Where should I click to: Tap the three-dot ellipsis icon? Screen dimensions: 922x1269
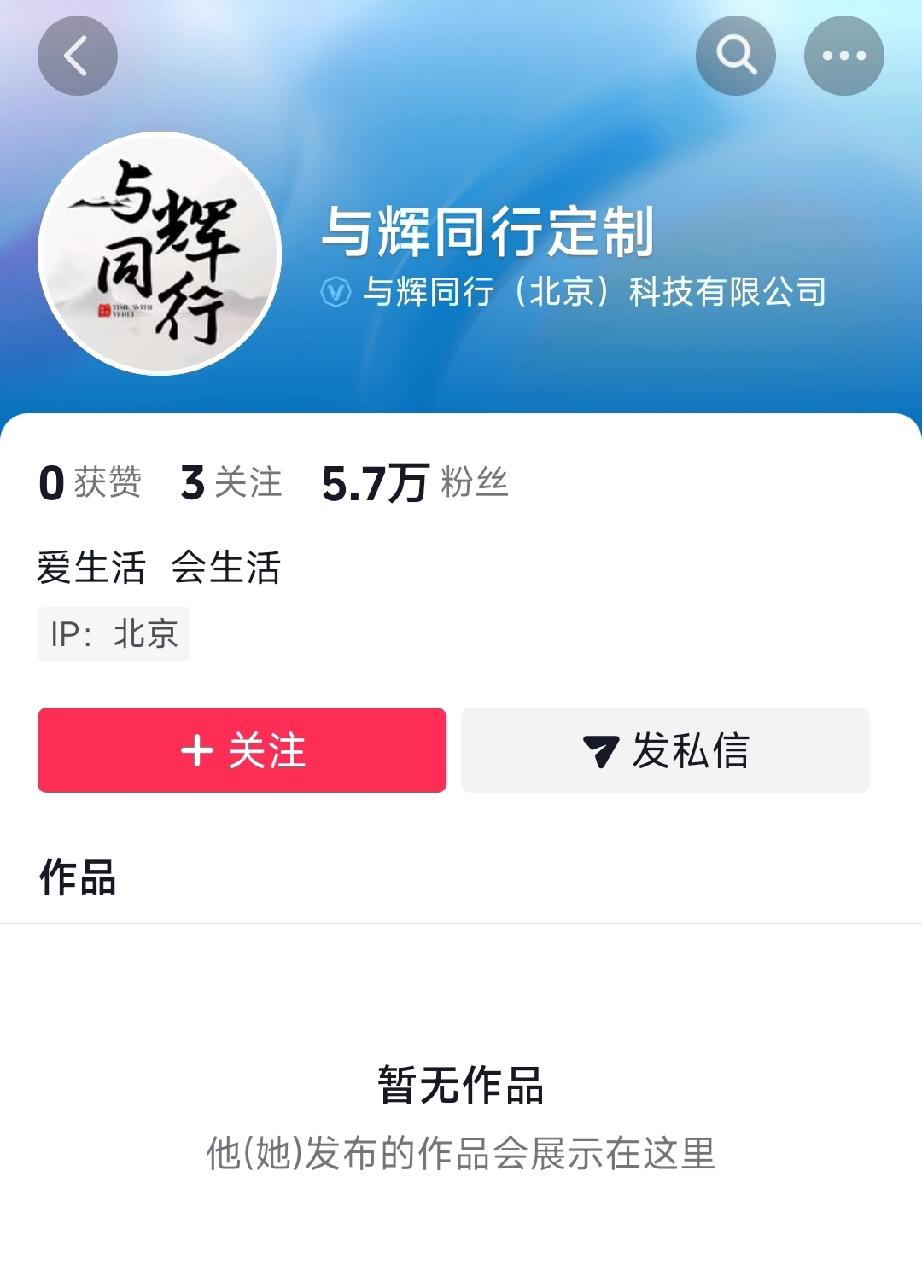(843, 55)
